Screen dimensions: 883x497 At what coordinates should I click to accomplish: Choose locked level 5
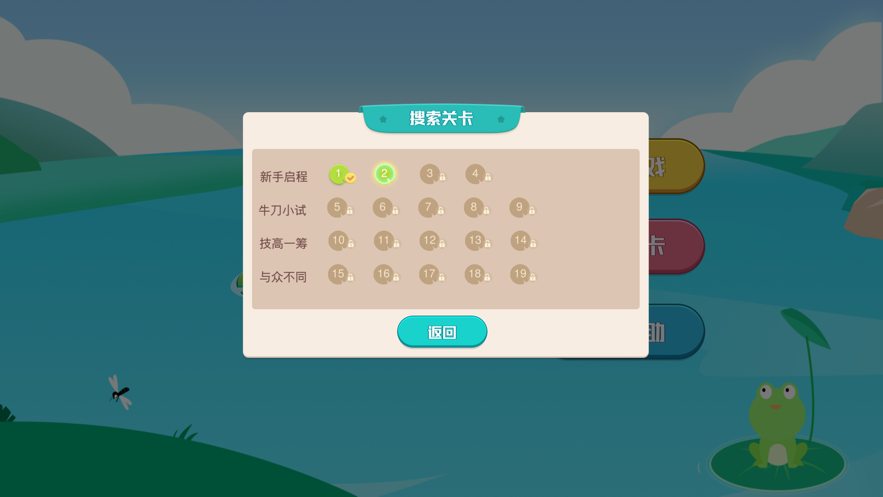coord(338,207)
